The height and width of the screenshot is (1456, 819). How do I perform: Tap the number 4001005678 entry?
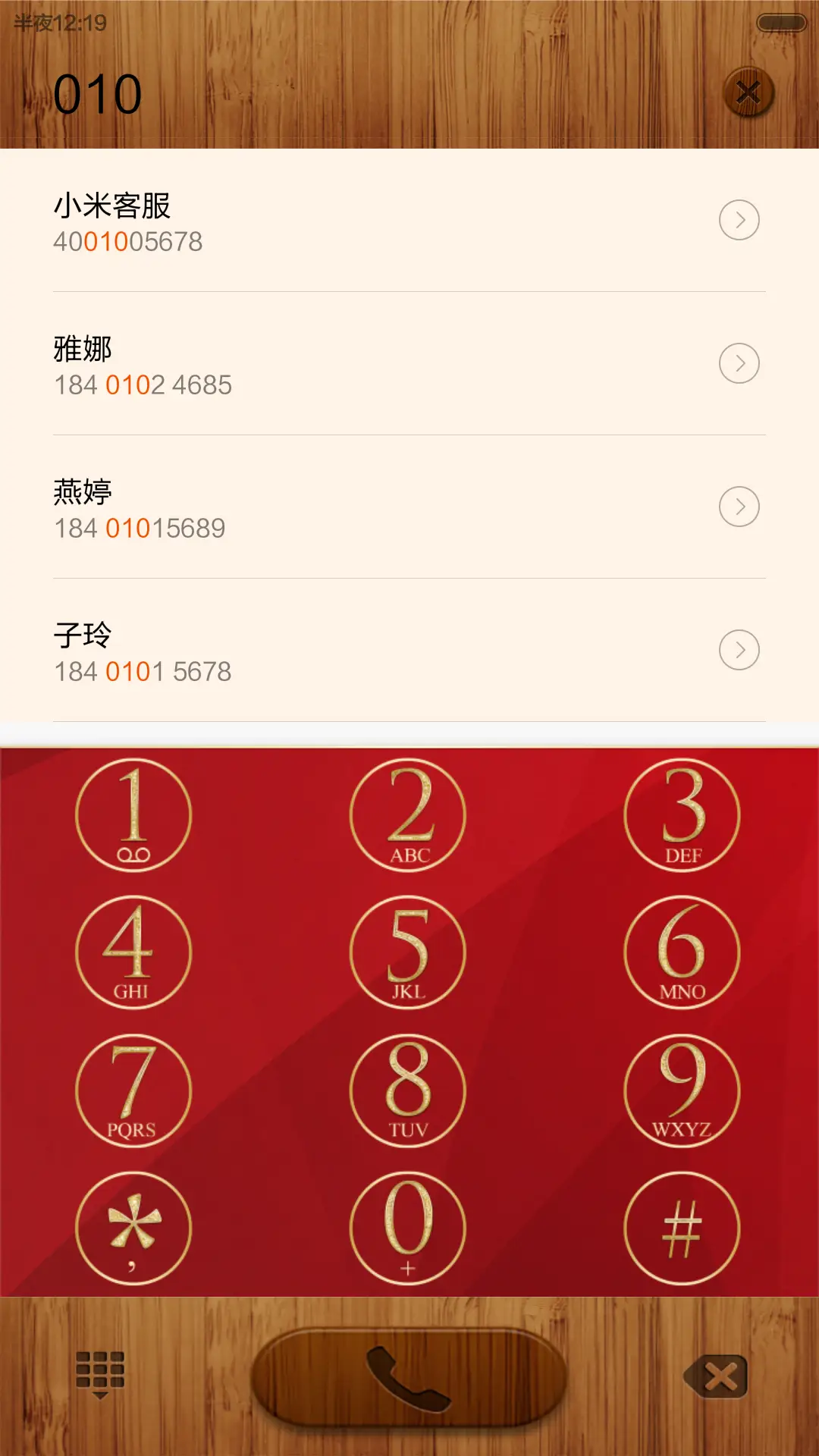click(129, 241)
